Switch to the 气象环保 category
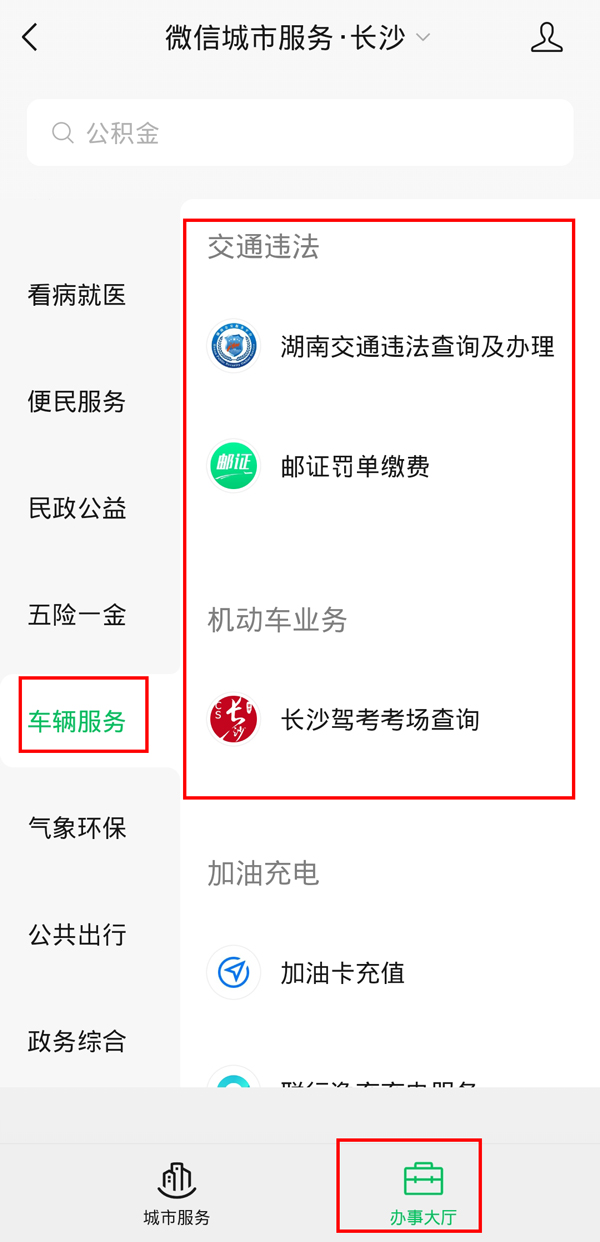The height and width of the screenshot is (1242, 600). pyautogui.click(x=77, y=828)
